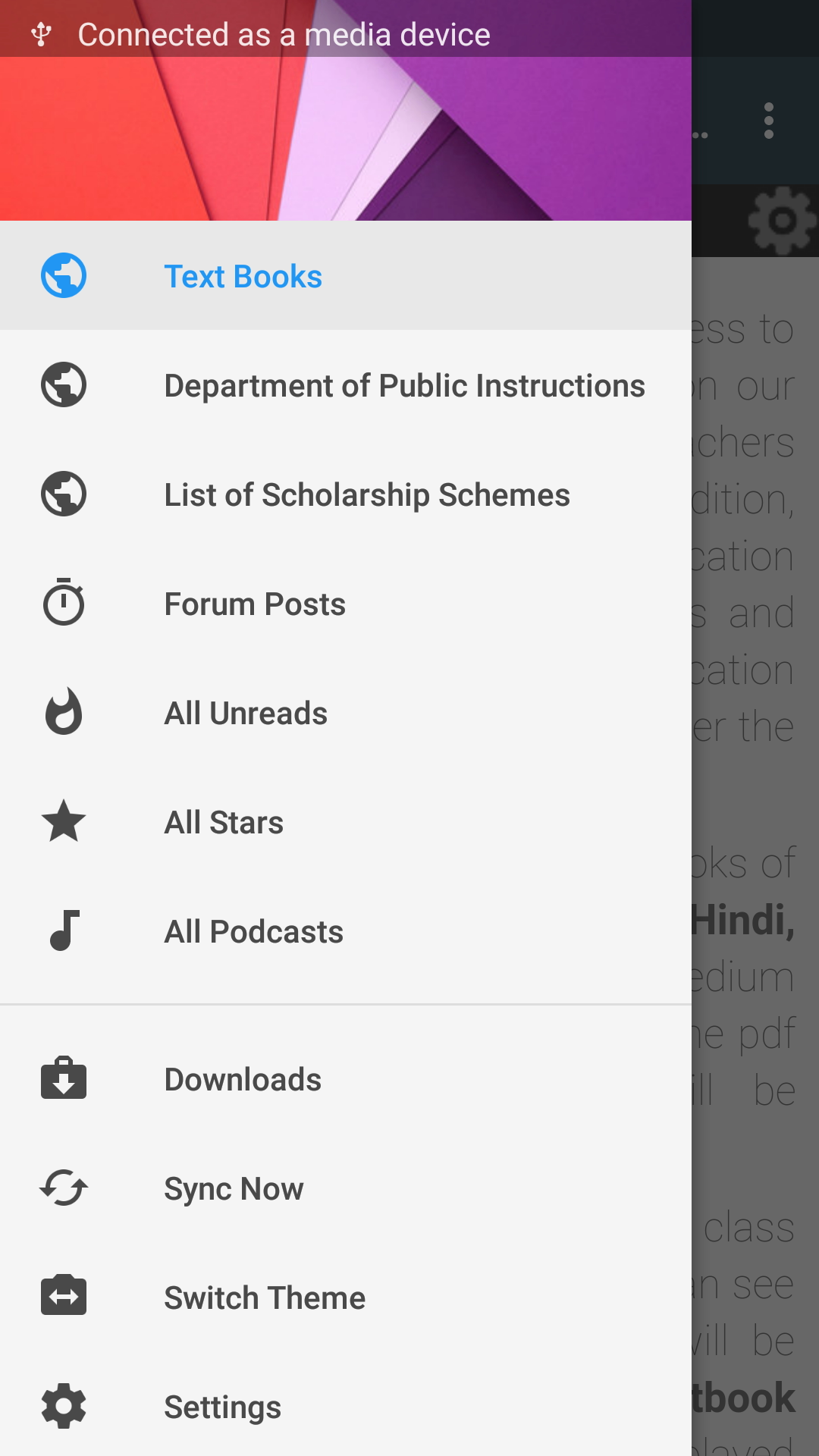
Task: Show All Unreads
Action: pyautogui.click(x=346, y=713)
